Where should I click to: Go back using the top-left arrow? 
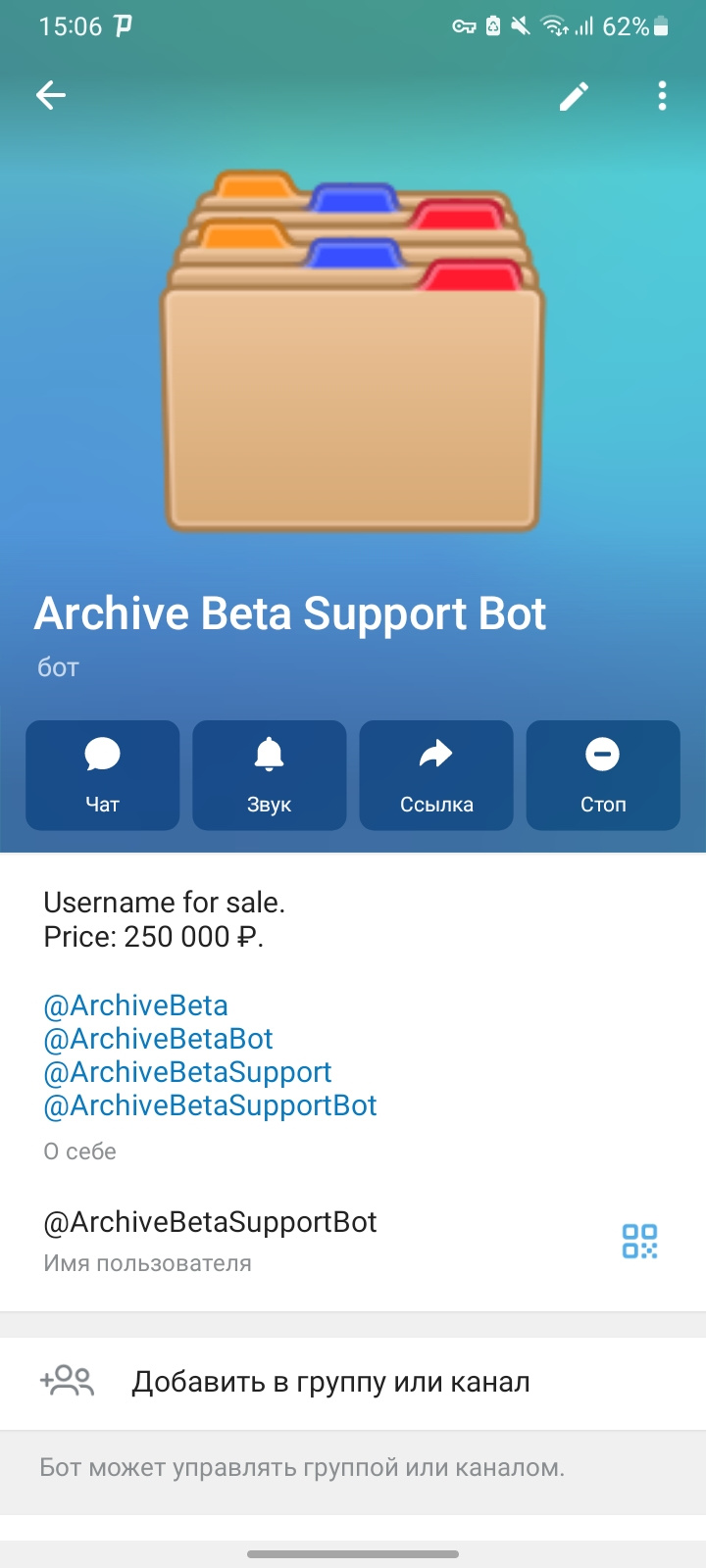(51, 95)
